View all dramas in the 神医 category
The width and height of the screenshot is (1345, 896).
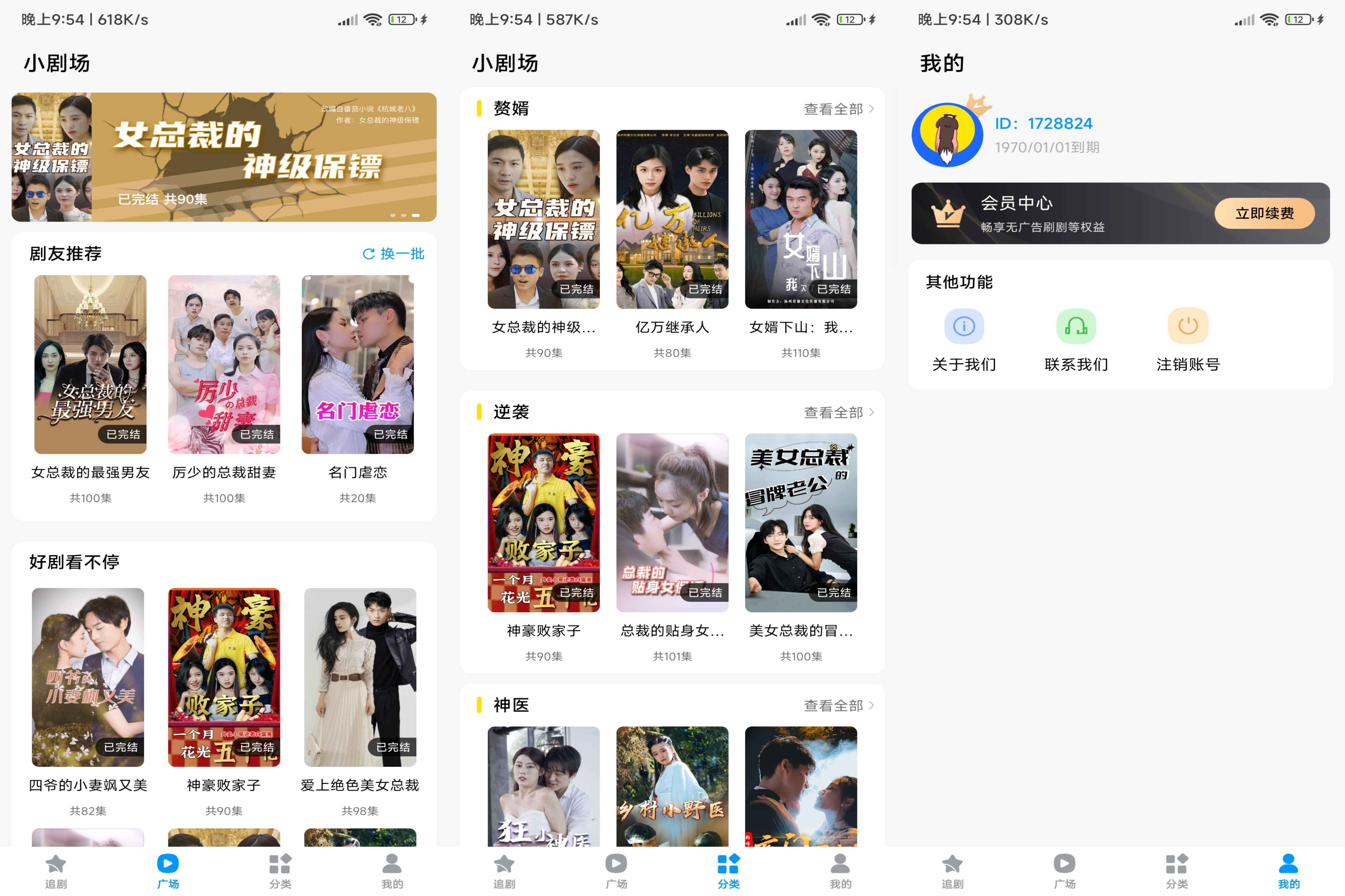click(839, 706)
